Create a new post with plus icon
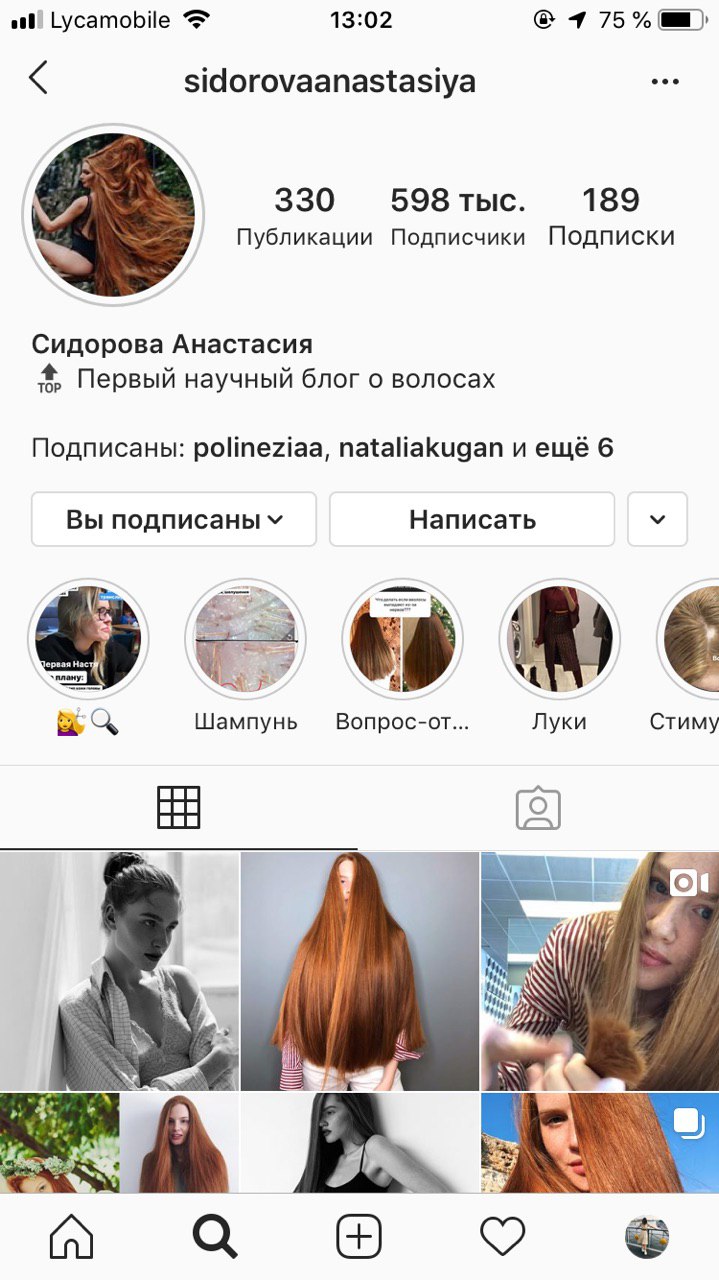 point(359,1238)
